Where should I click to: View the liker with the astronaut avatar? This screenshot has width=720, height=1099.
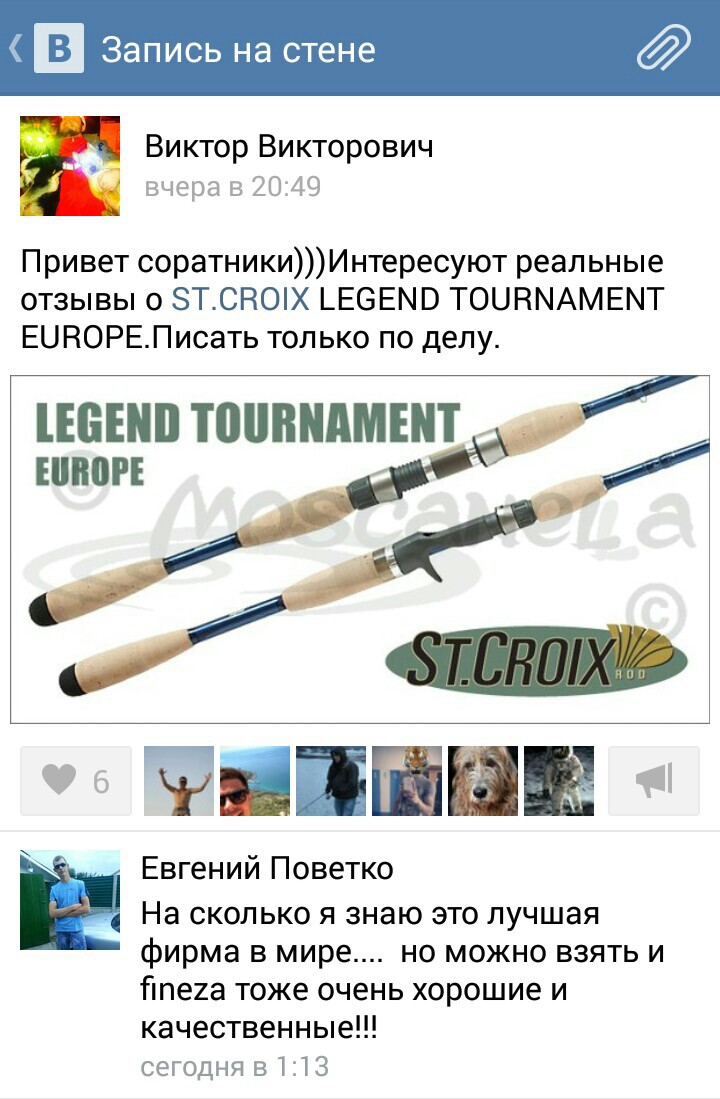tap(559, 781)
